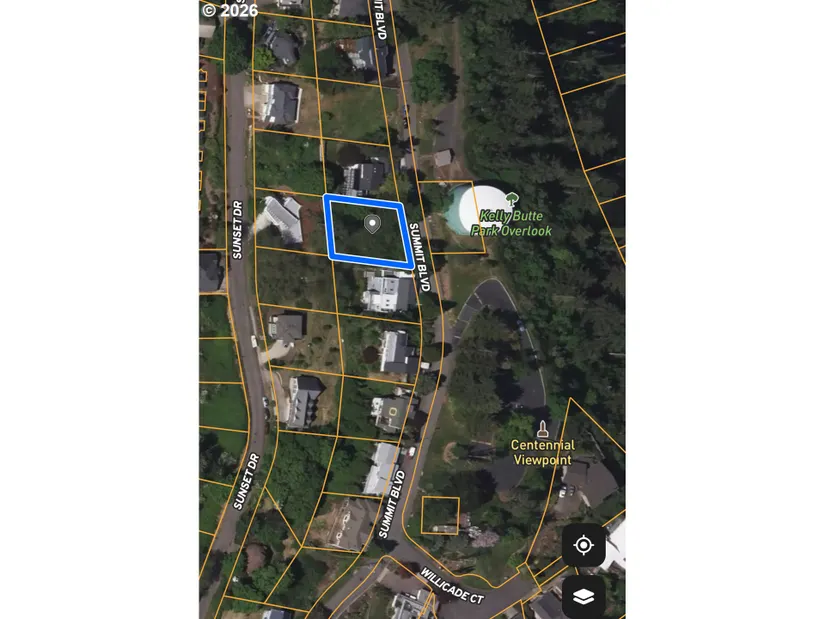The height and width of the screenshot is (619, 825).
Task: Select the Kelly Butte Park Overlook marker
Action: tap(512, 200)
